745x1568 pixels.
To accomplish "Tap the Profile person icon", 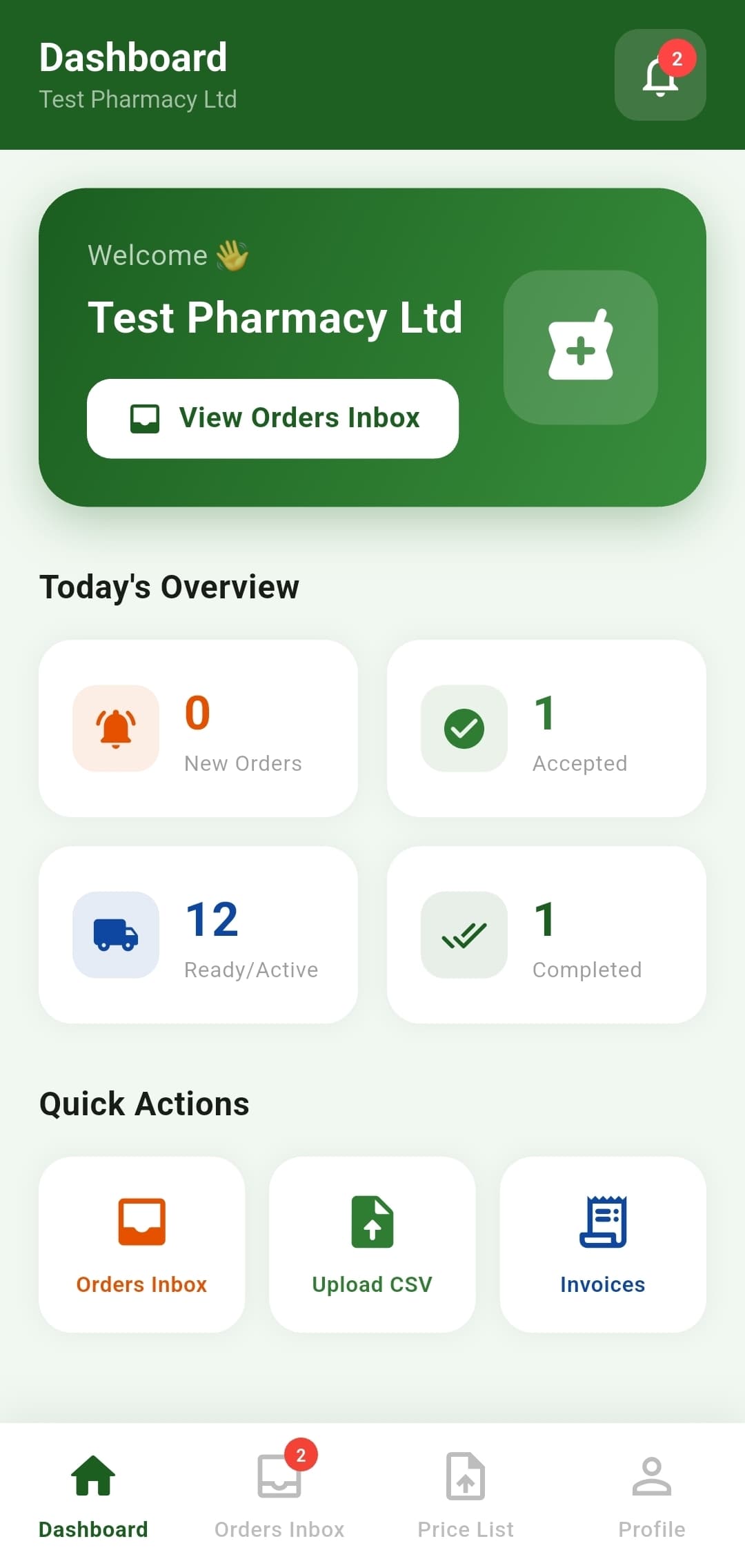I will [651, 1477].
